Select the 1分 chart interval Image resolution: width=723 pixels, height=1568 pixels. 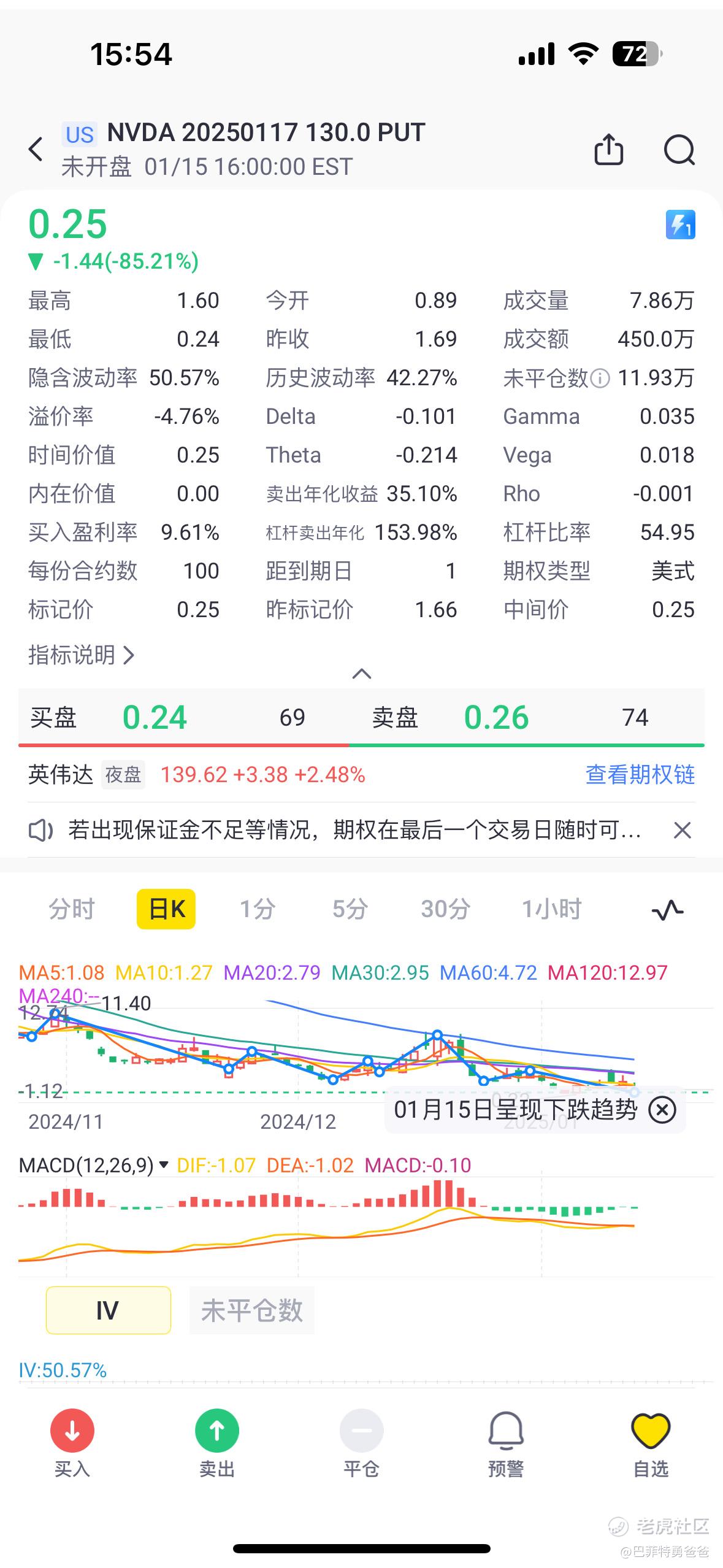click(257, 909)
